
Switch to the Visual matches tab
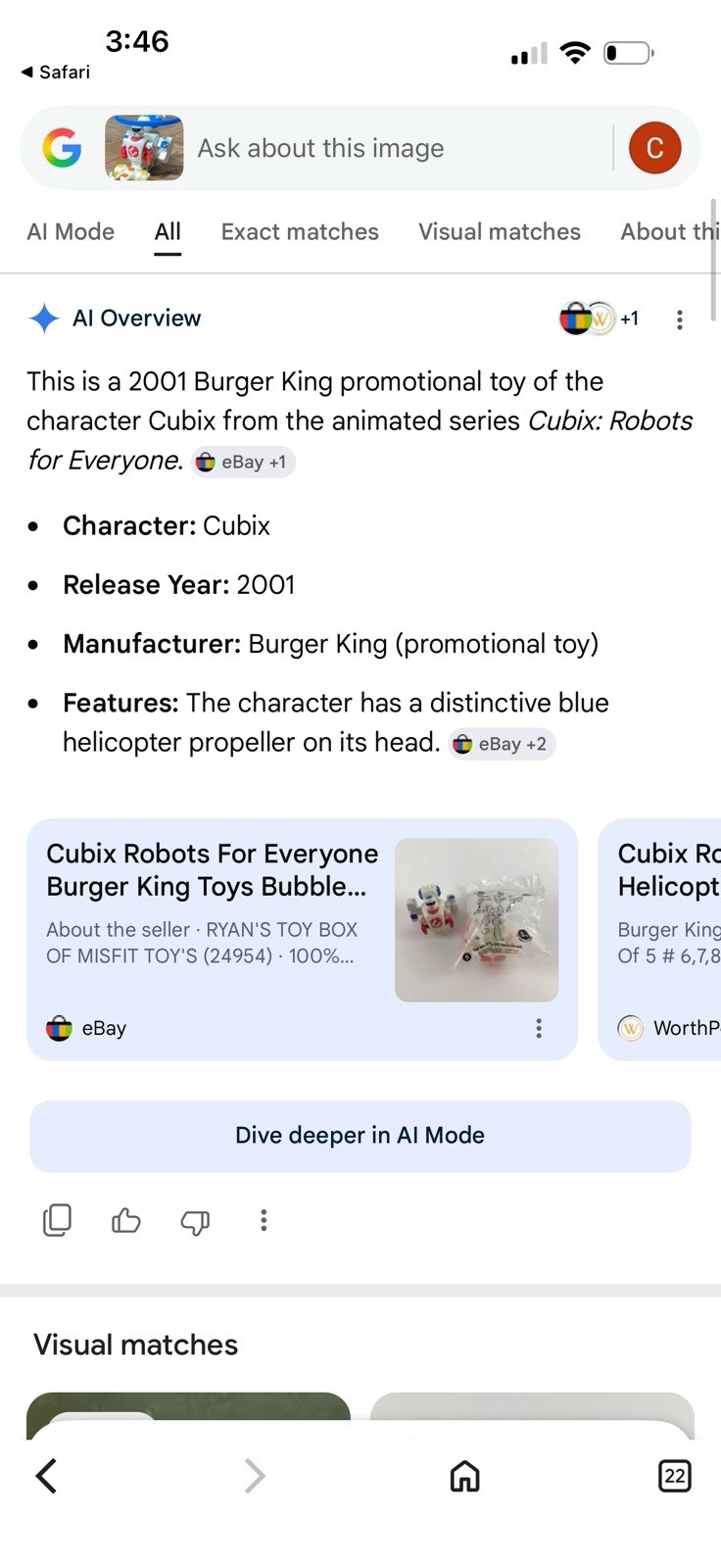500,231
